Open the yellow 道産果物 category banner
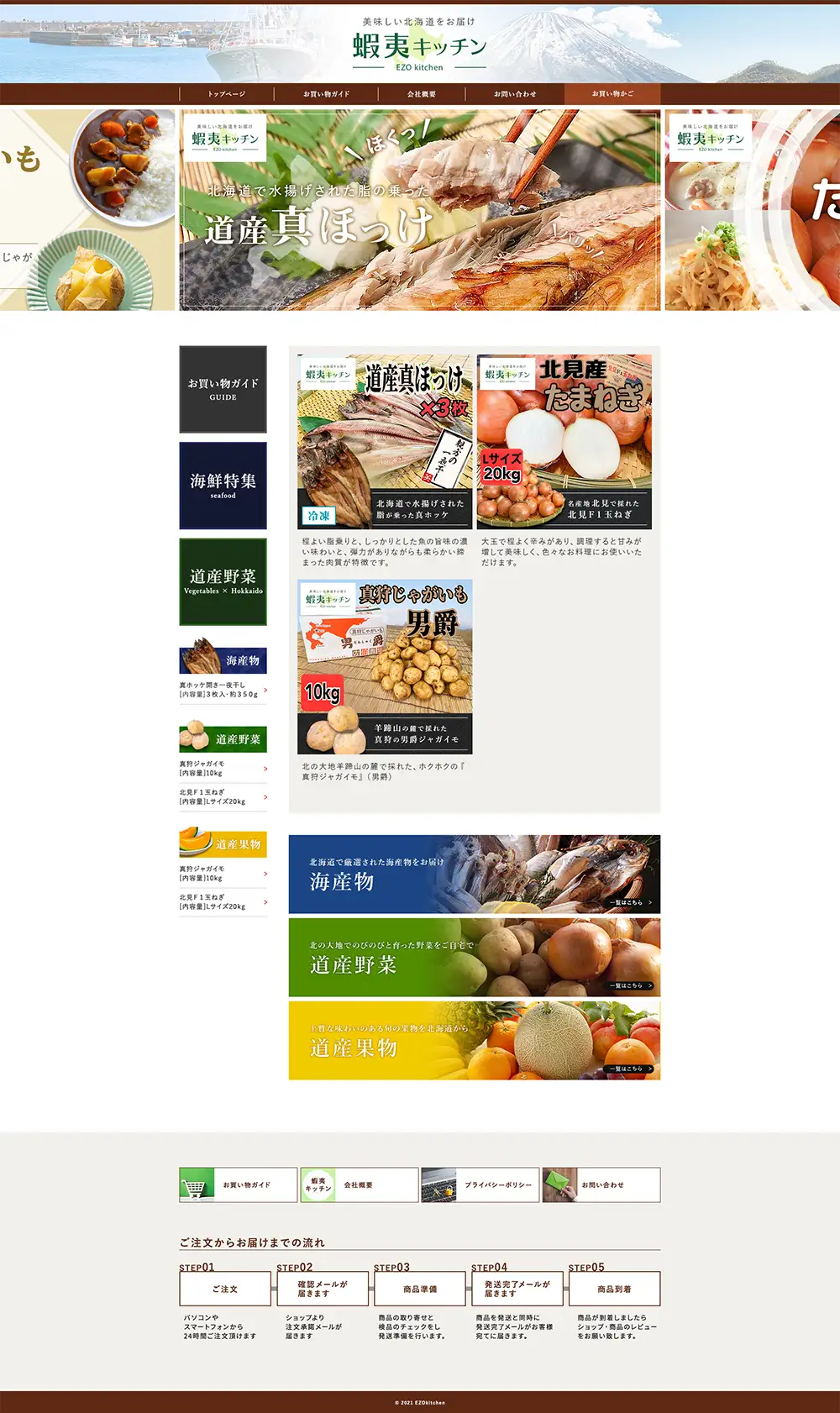The height and width of the screenshot is (1413, 840). (474, 1040)
